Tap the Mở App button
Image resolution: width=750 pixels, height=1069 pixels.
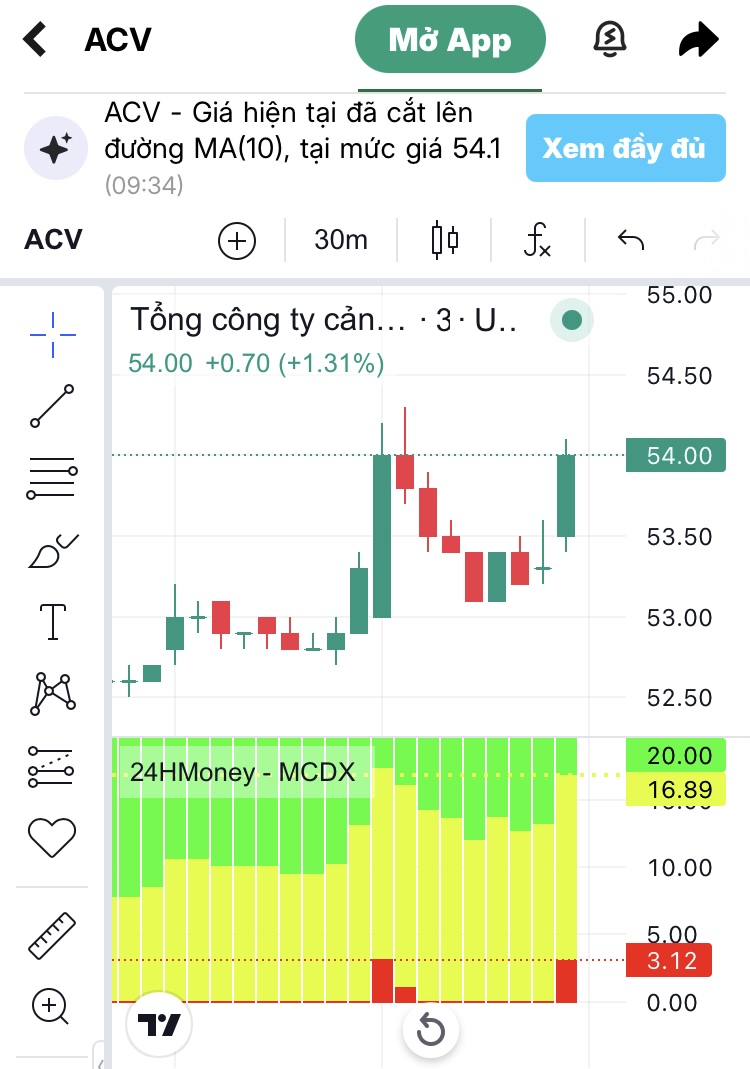pyautogui.click(x=450, y=40)
